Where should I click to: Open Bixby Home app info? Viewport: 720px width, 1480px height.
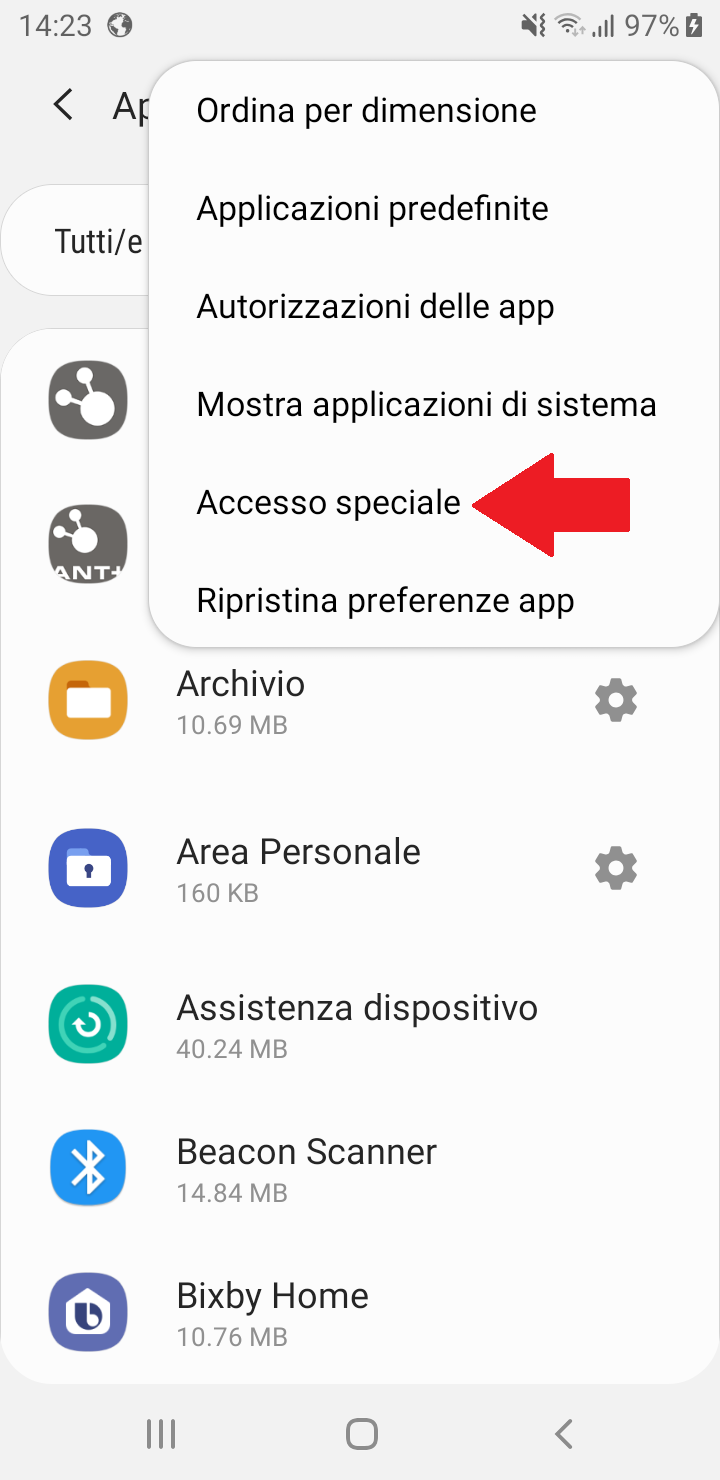coord(272,1312)
